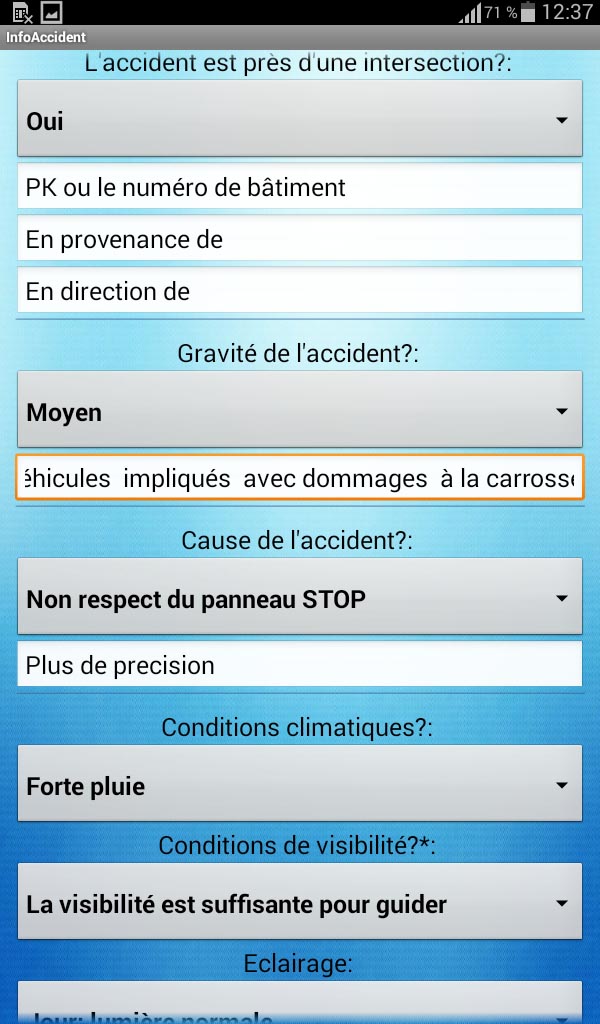The width and height of the screenshot is (600, 1024).
Task: Open the intersection dropdown showing Oui
Action: [300, 119]
